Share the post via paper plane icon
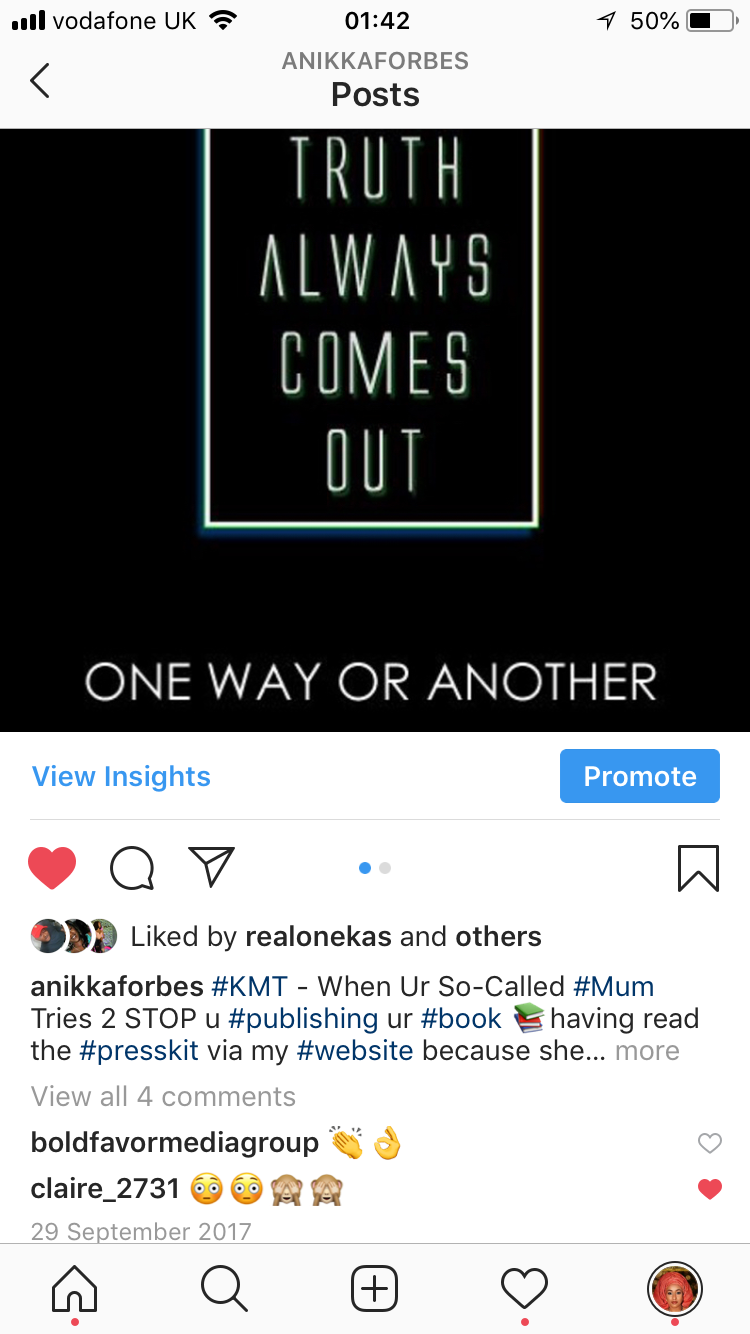Image resolution: width=750 pixels, height=1334 pixels. pos(211,866)
